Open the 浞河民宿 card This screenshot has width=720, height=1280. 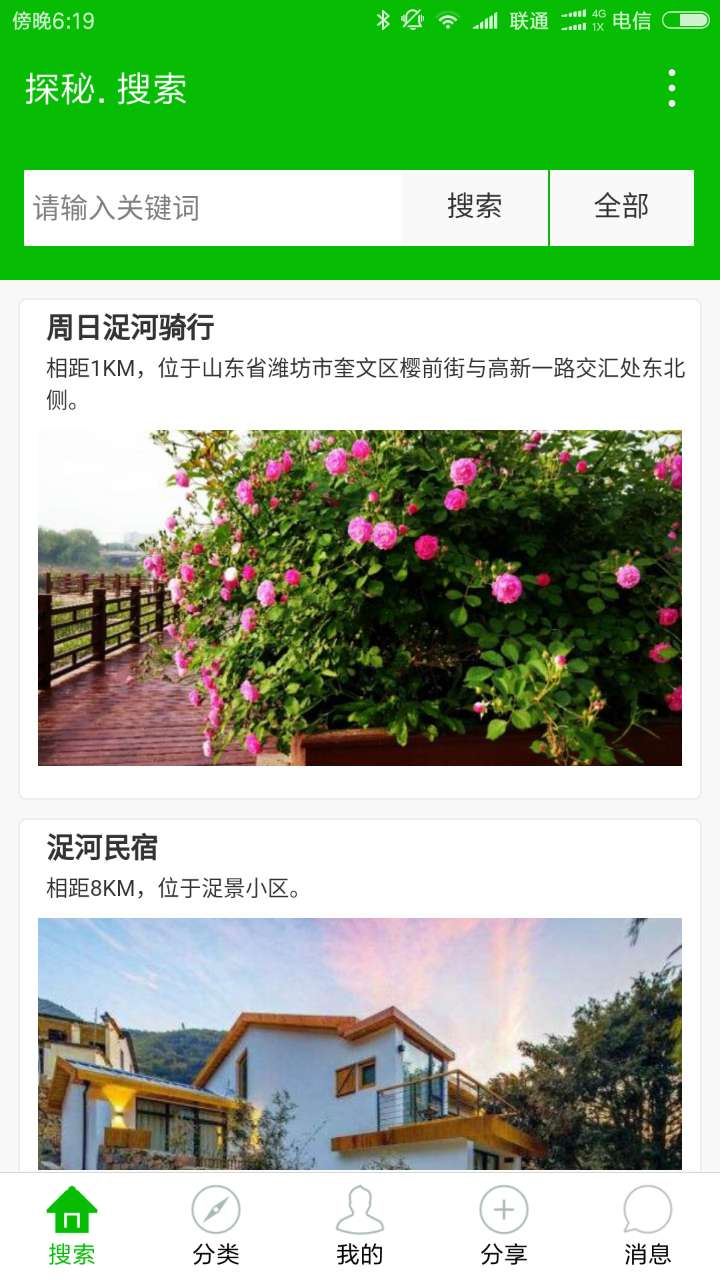[x=360, y=1000]
